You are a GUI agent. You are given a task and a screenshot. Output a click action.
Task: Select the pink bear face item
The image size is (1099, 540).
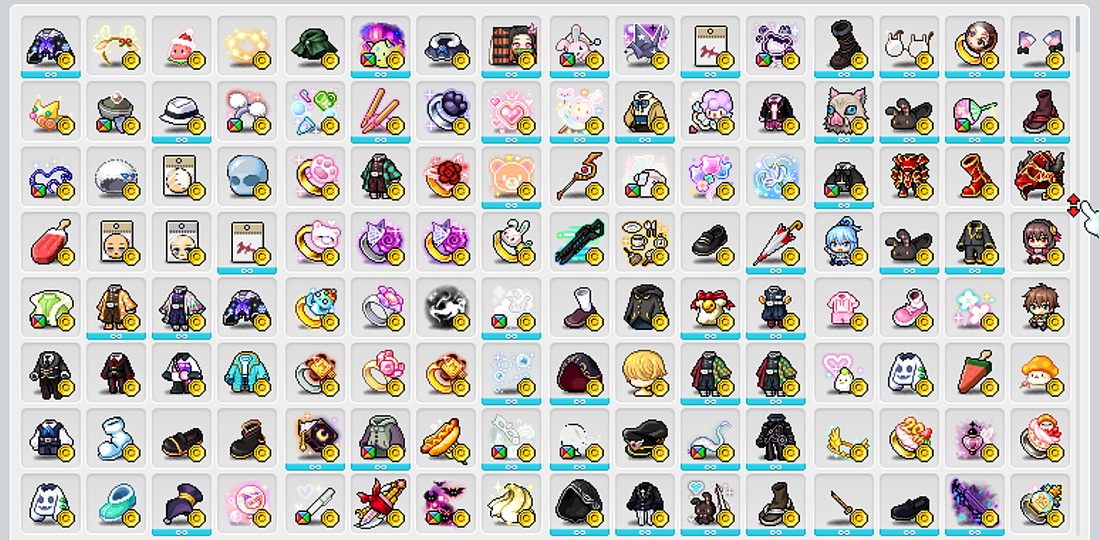tap(511, 175)
